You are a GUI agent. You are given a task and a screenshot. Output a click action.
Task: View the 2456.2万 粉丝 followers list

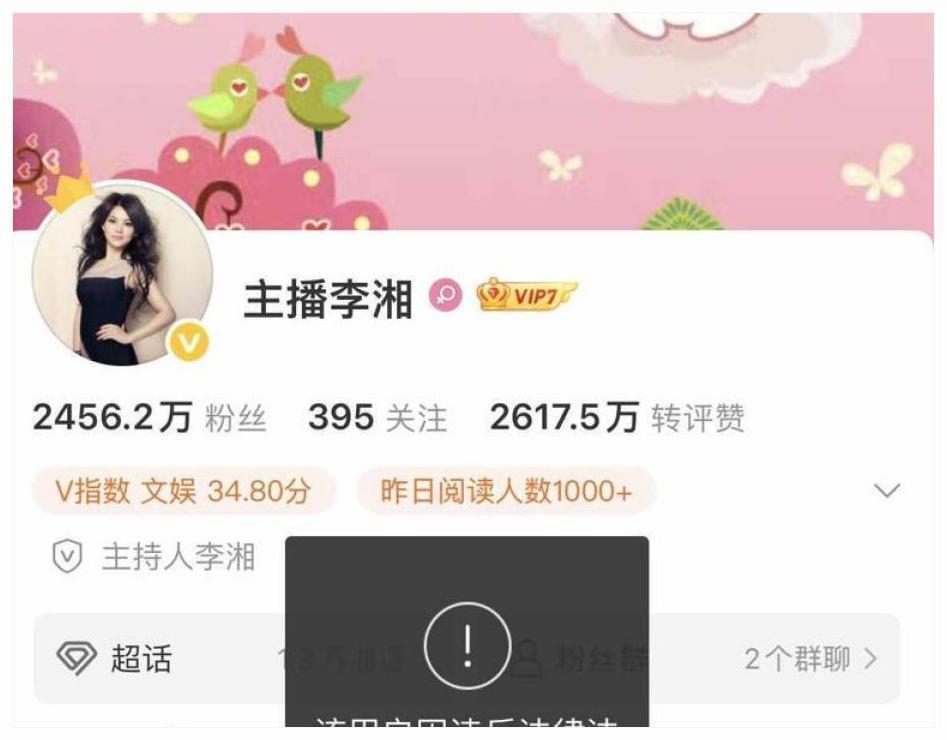[150, 418]
